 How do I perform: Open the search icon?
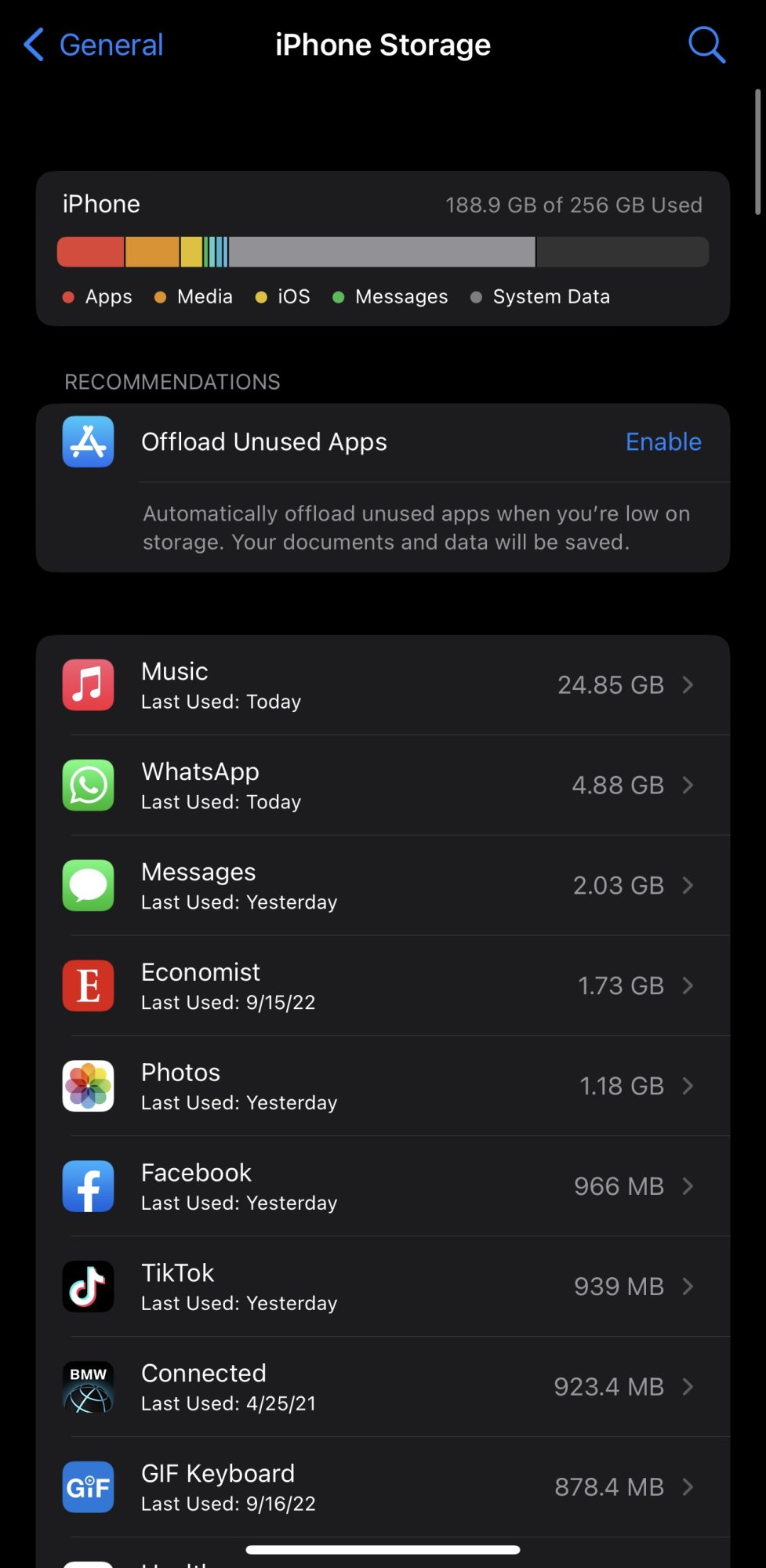pos(706,45)
